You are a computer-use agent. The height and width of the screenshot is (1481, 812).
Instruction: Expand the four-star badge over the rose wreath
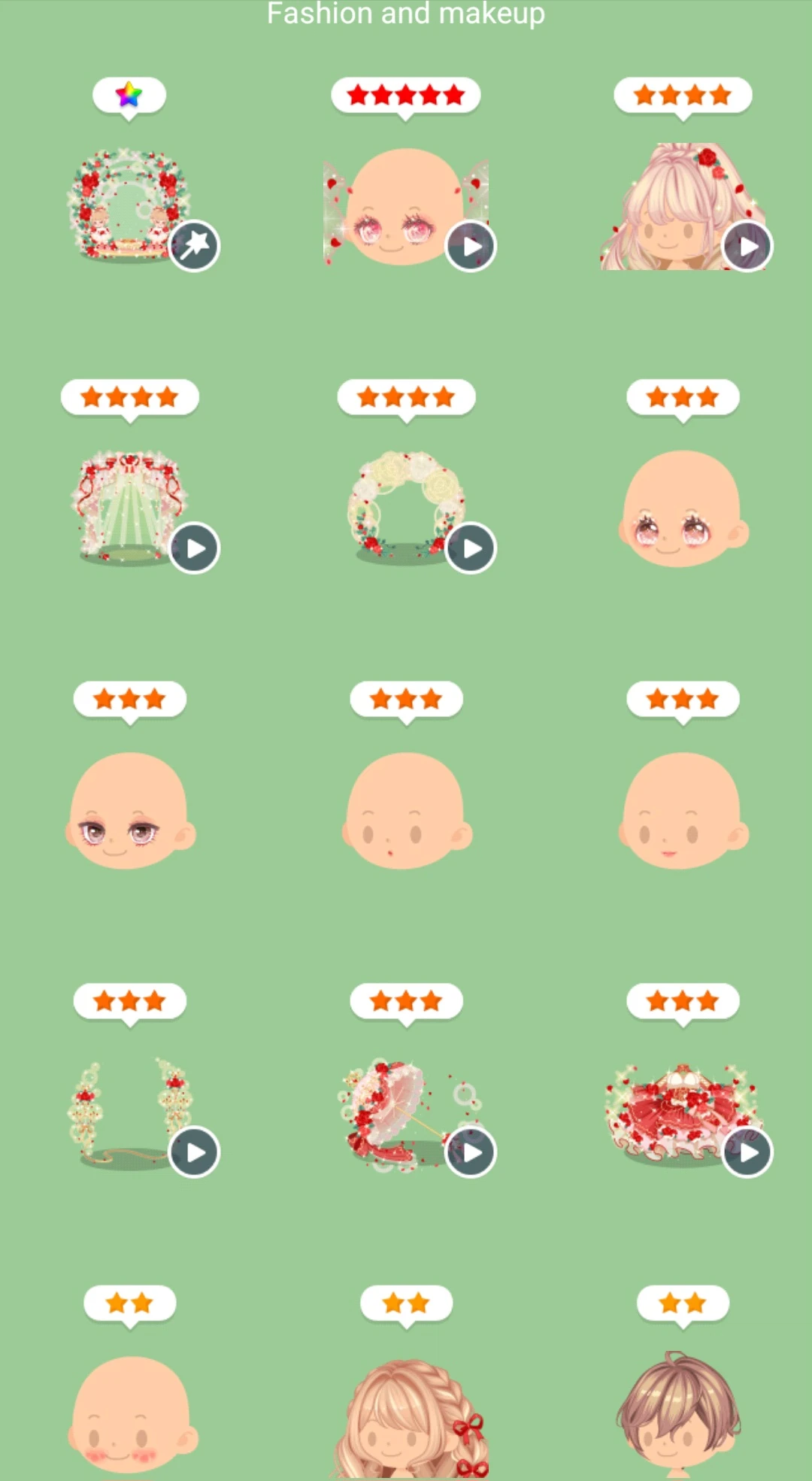405,396
